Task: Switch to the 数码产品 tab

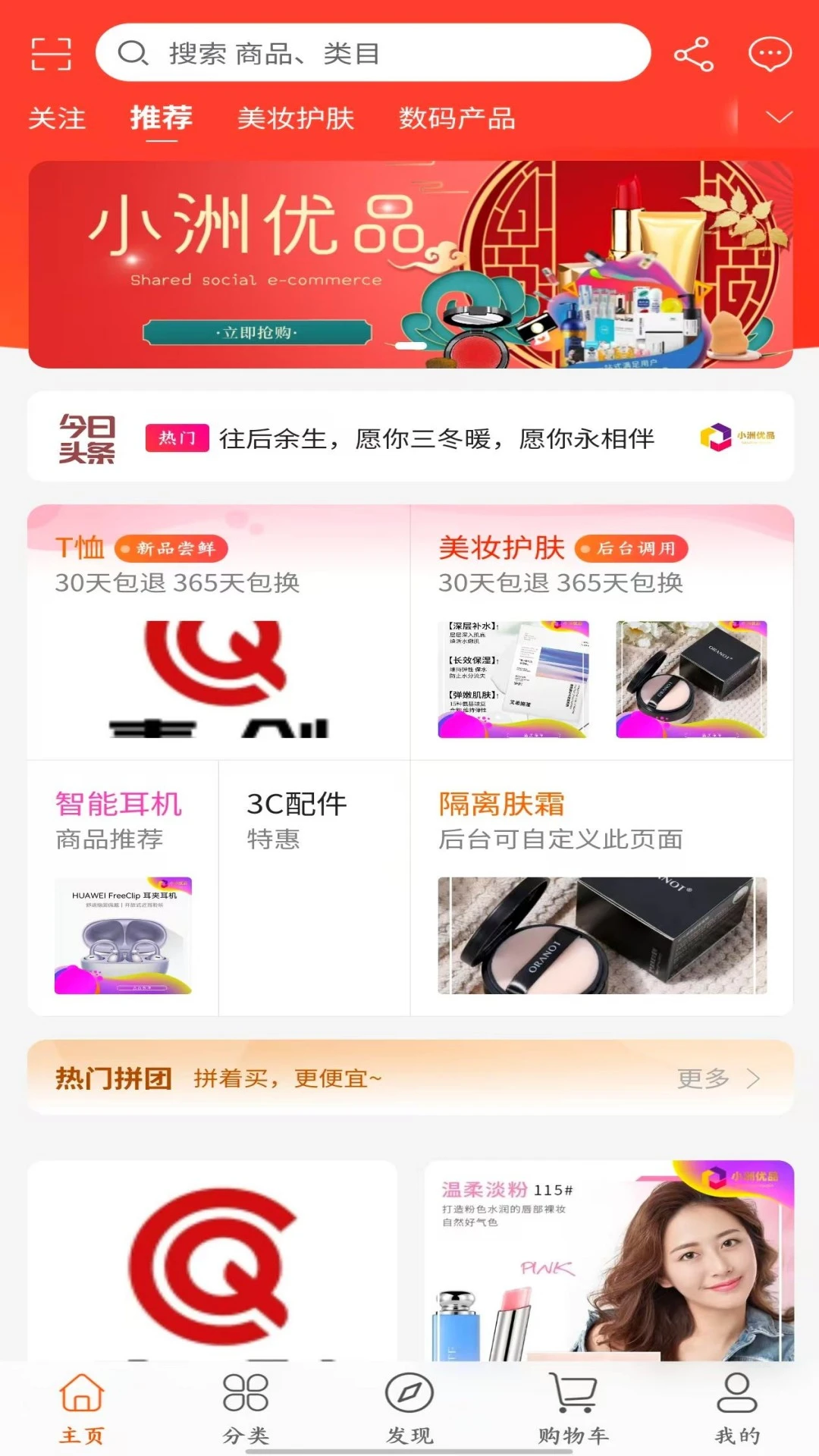Action: (x=457, y=119)
